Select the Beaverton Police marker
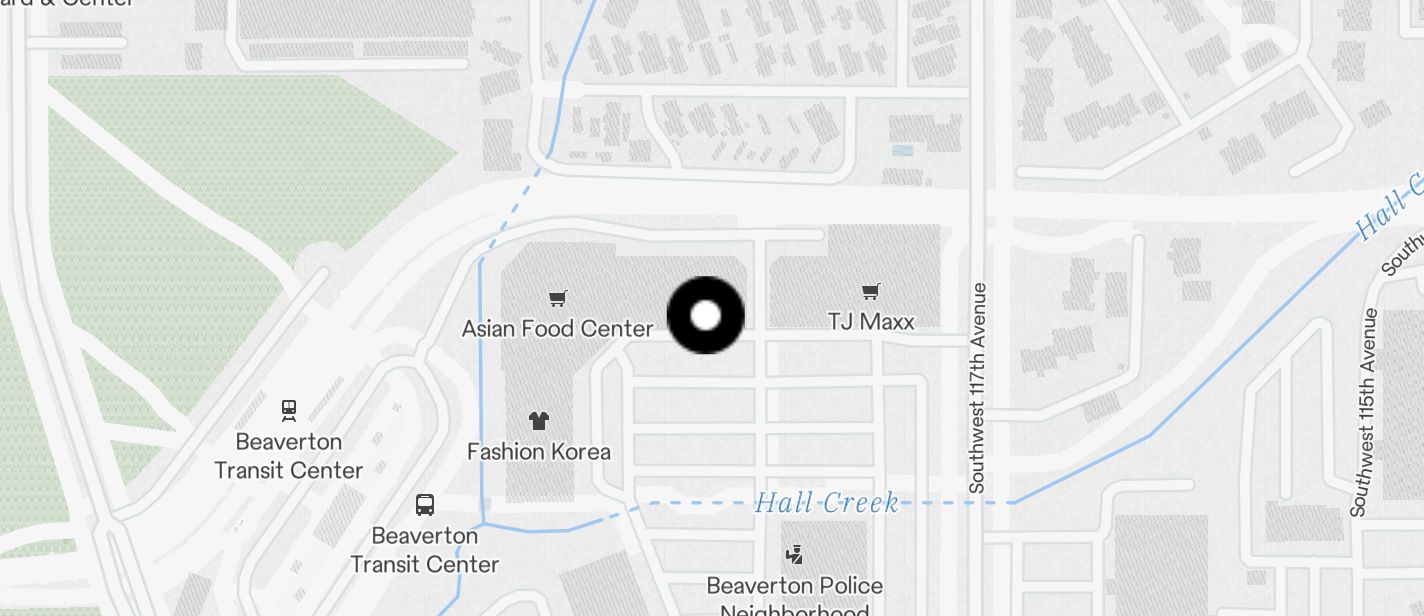This screenshot has height=616, width=1424. coord(795,554)
